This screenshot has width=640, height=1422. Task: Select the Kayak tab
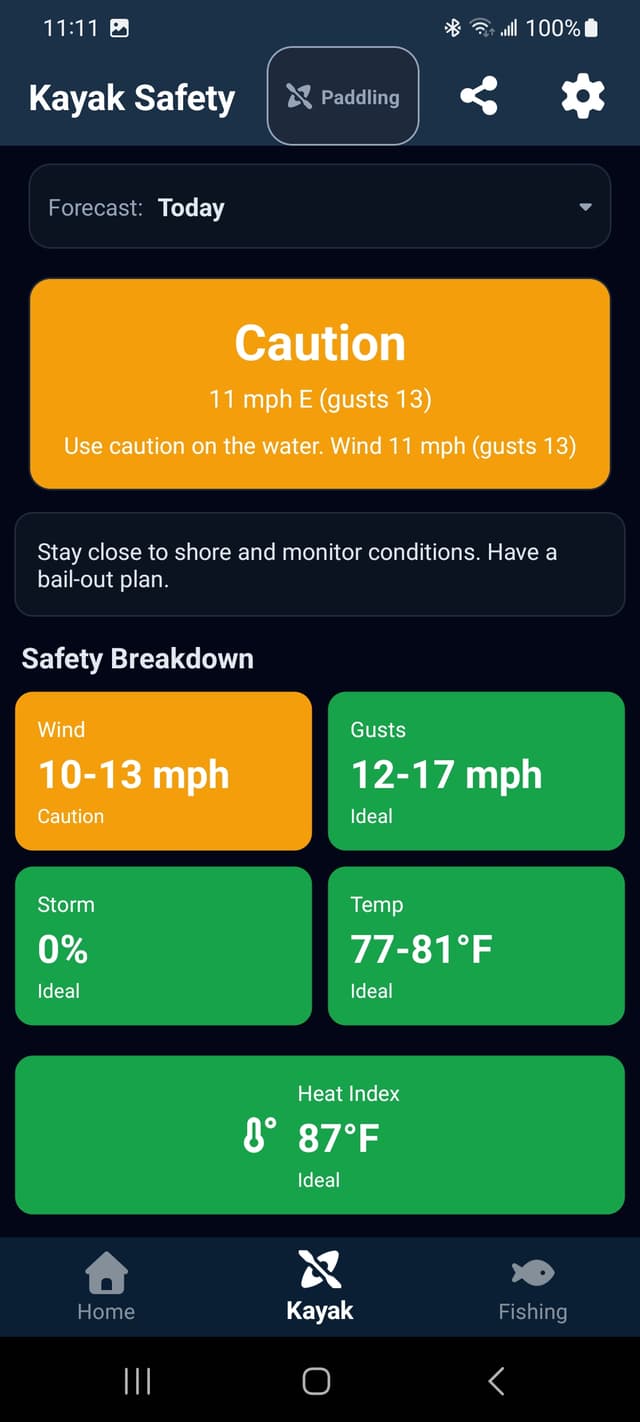[x=320, y=1287]
